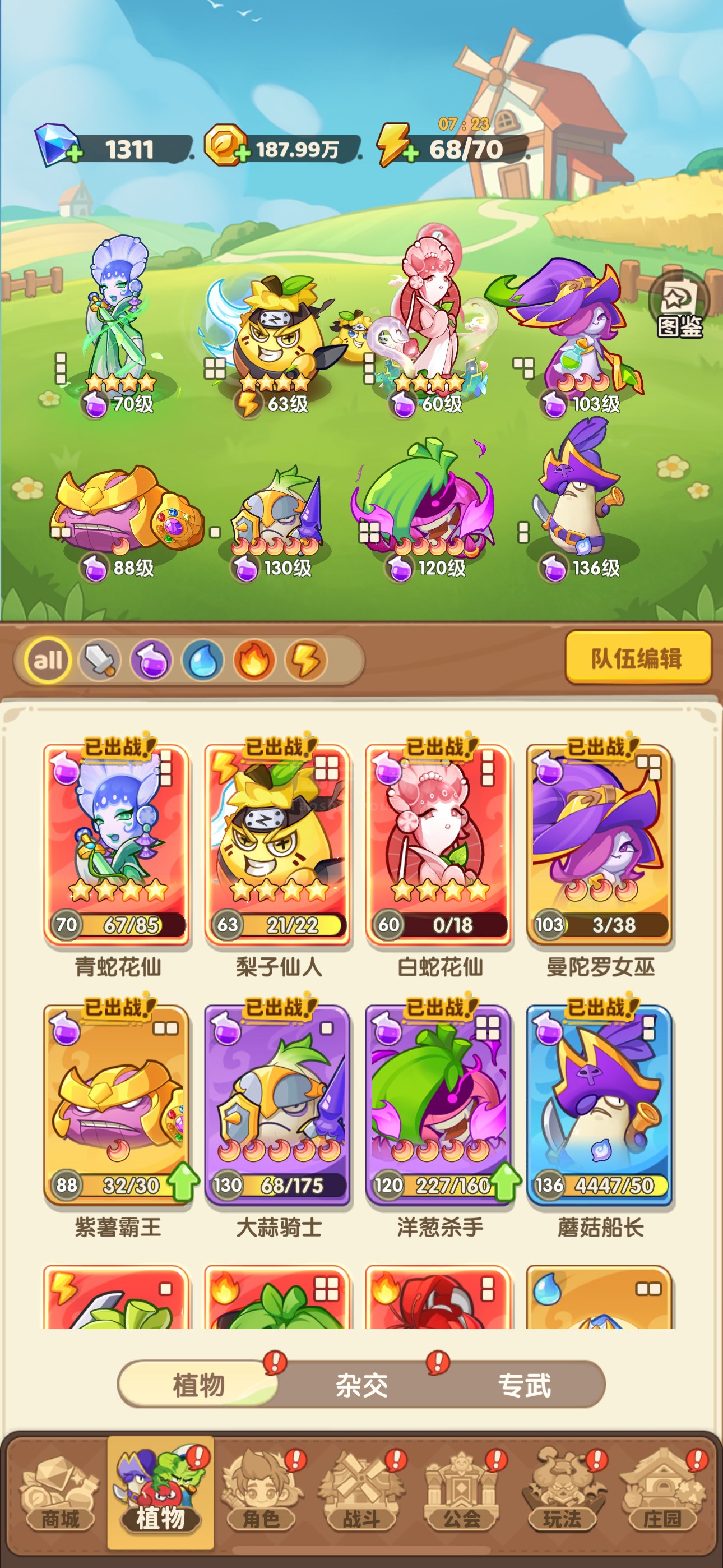Tap the 队伍编辑 team edit button

tap(638, 658)
